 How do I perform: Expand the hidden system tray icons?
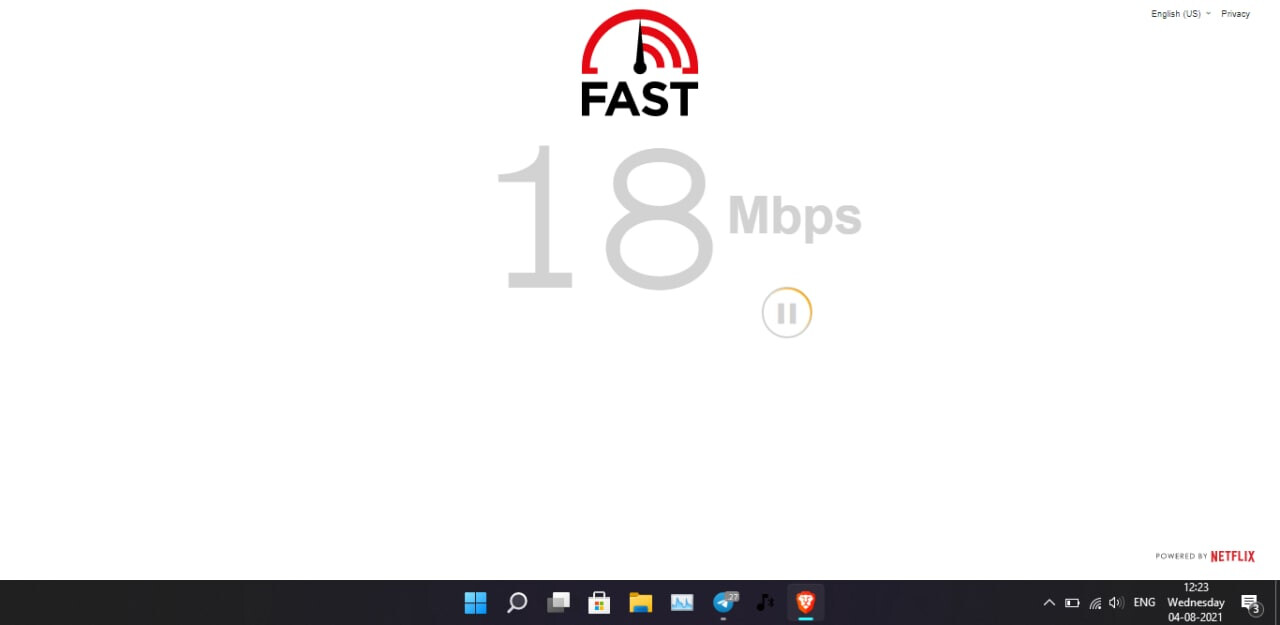point(1049,602)
